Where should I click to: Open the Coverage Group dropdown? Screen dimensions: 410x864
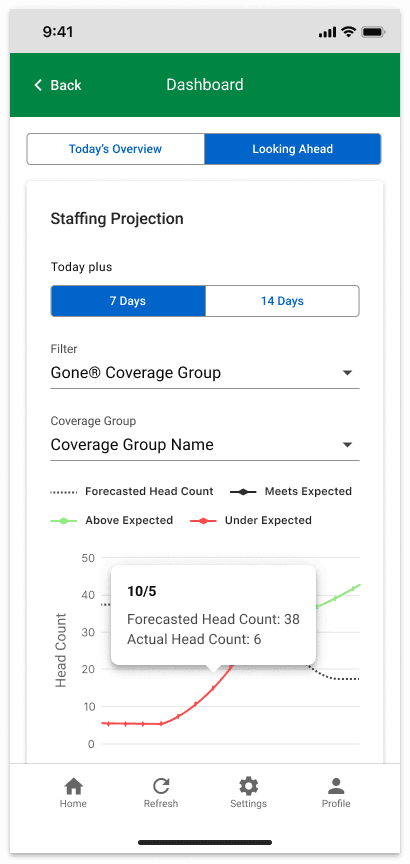click(205, 445)
